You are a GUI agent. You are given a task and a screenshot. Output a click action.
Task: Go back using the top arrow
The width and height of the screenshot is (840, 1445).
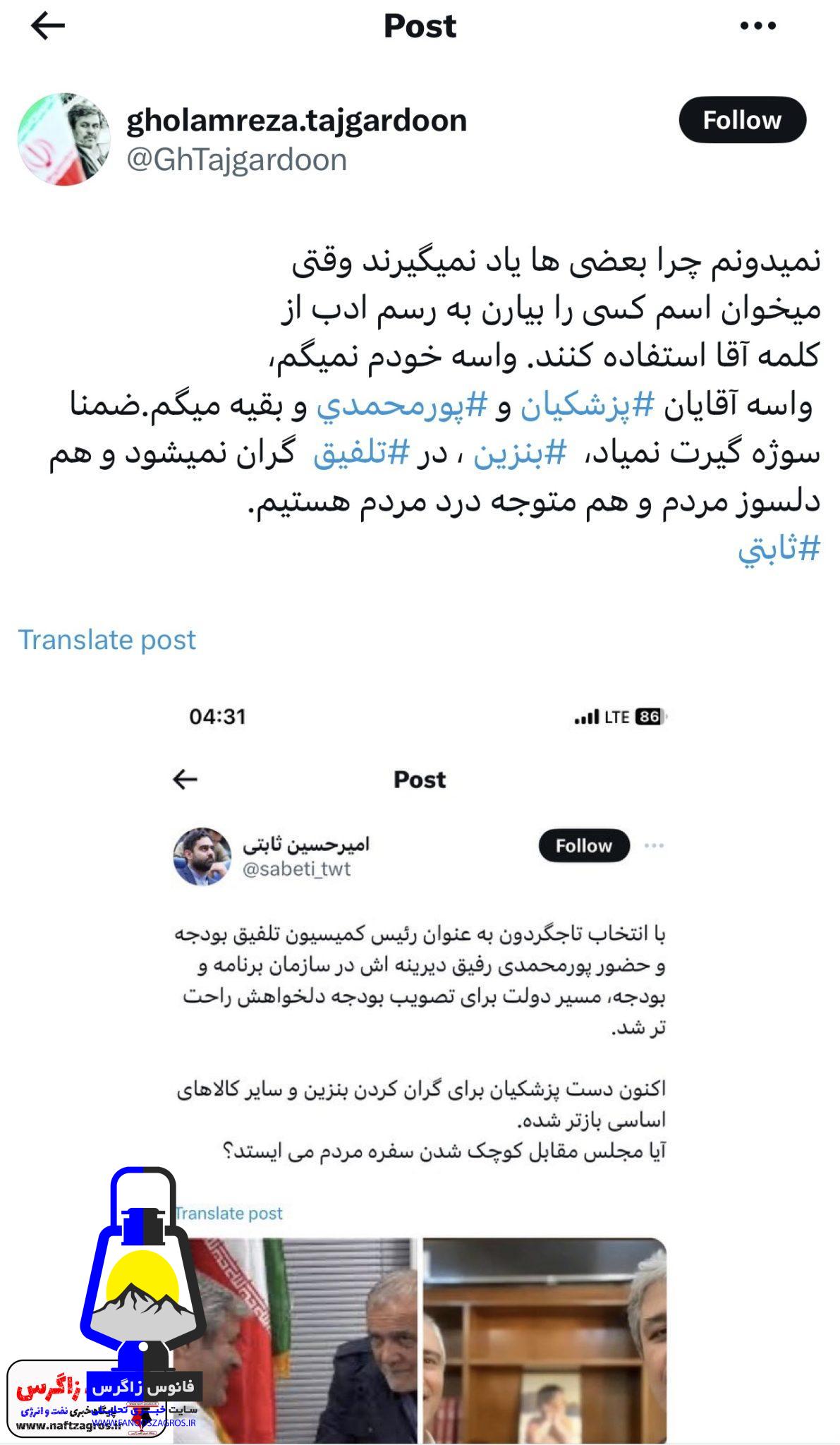(48, 26)
